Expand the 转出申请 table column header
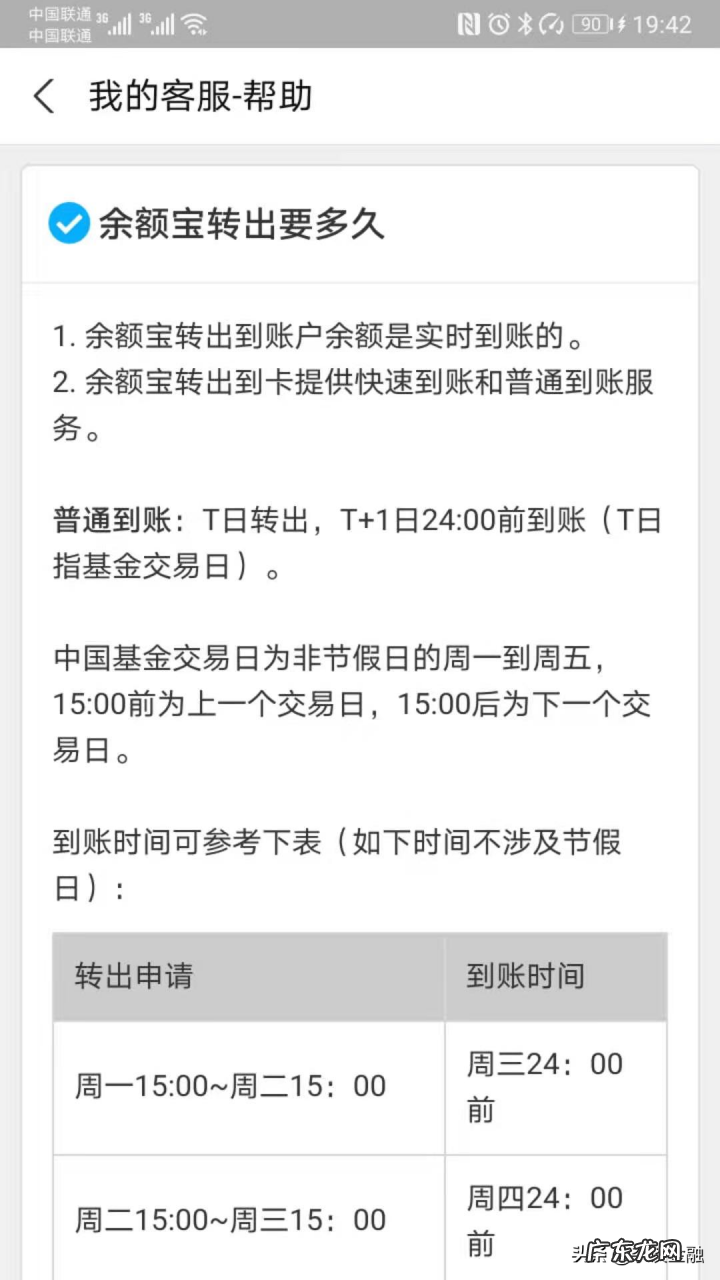The width and height of the screenshot is (720, 1280). 133,977
